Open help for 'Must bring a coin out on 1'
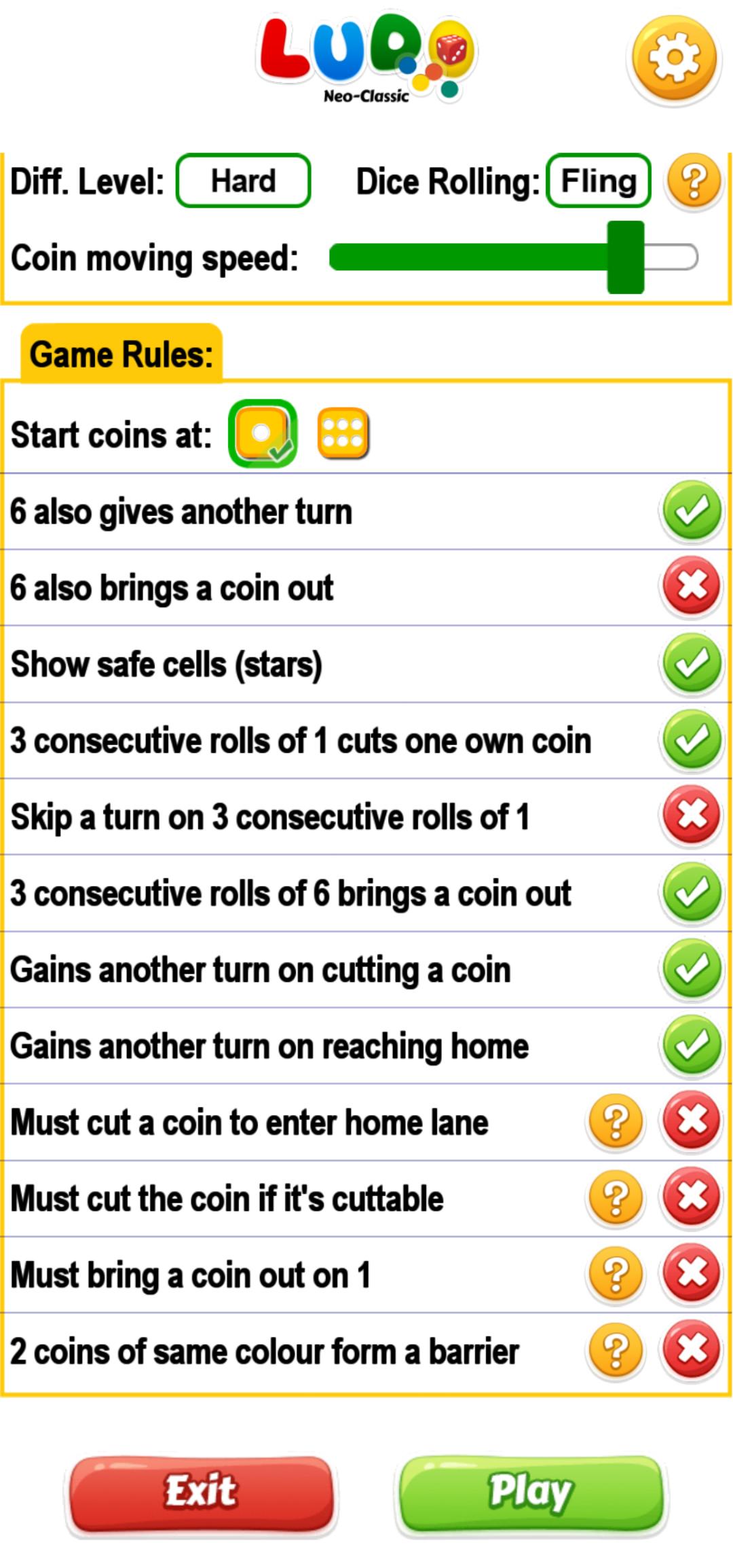This screenshot has height=1568, width=733. click(x=616, y=1275)
